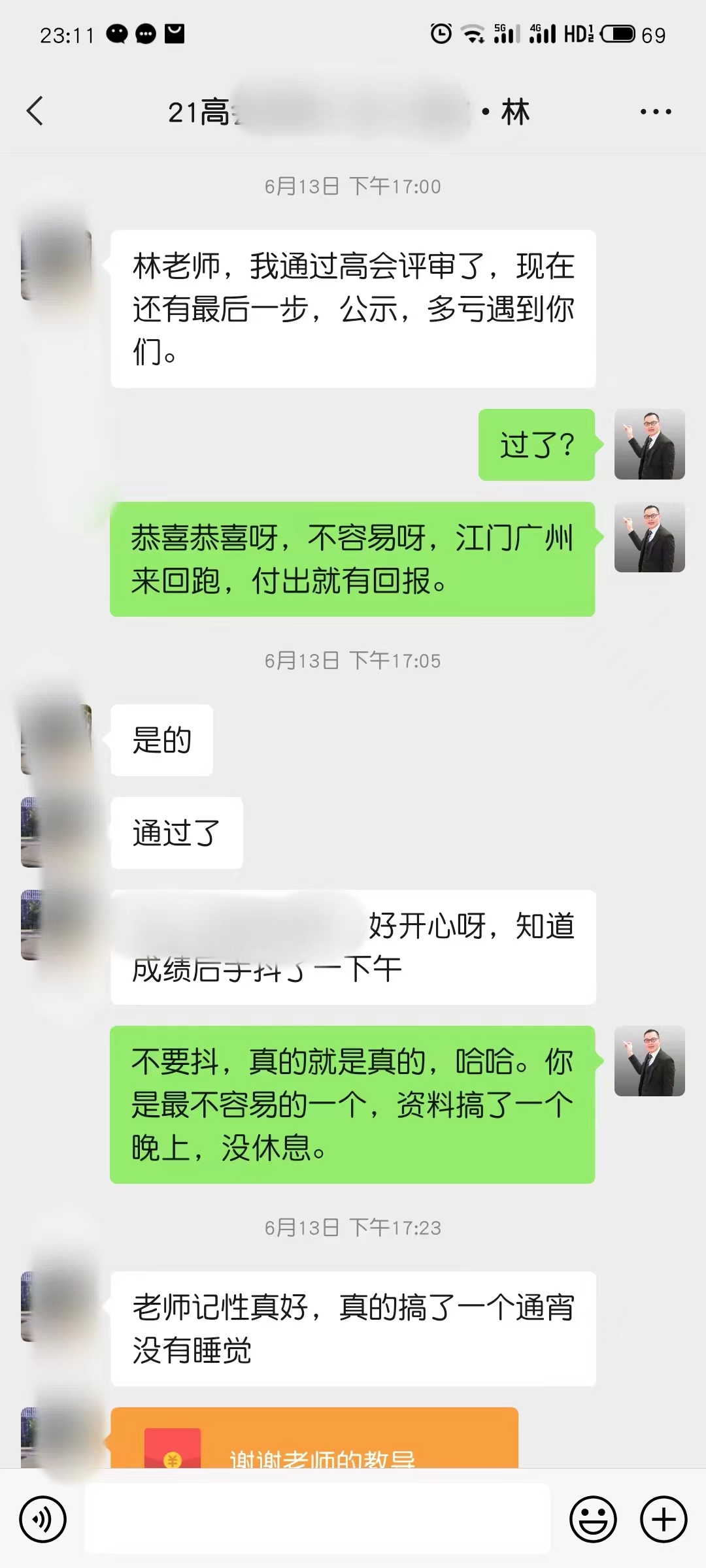The height and width of the screenshot is (1568, 706).
Task: Open the emoji sticker panel
Action: point(593,1519)
